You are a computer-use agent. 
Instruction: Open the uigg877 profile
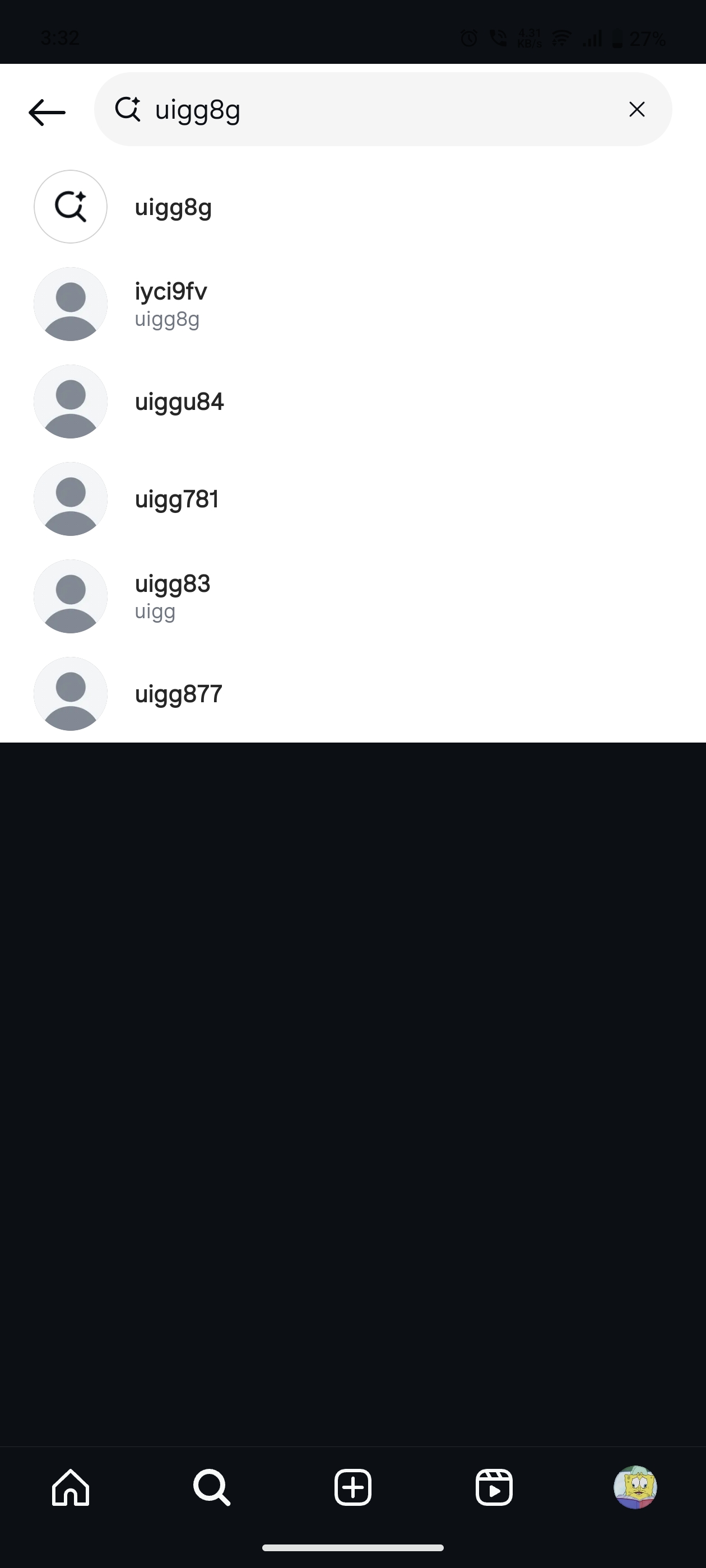(x=178, y=694)
